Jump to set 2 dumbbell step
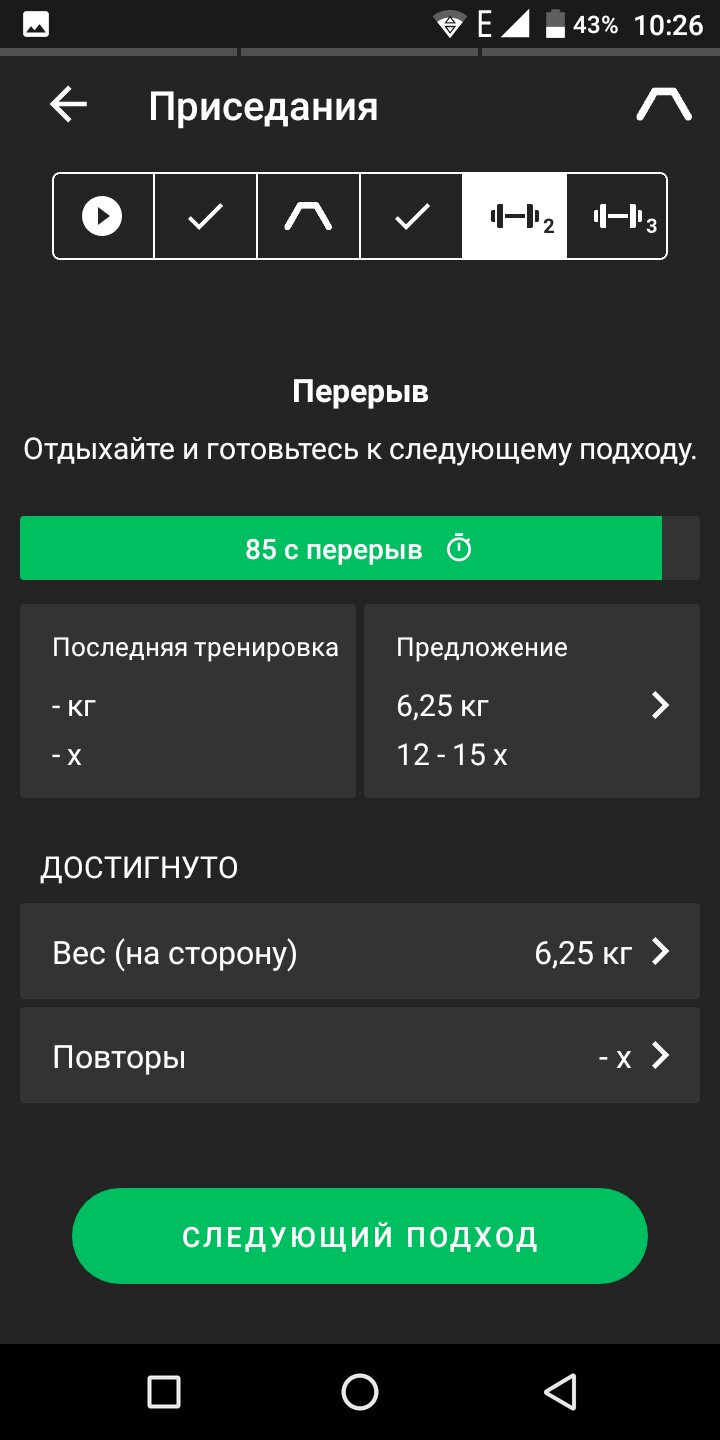This screenshot has height=1440, width=720. [x=514, y=216]
